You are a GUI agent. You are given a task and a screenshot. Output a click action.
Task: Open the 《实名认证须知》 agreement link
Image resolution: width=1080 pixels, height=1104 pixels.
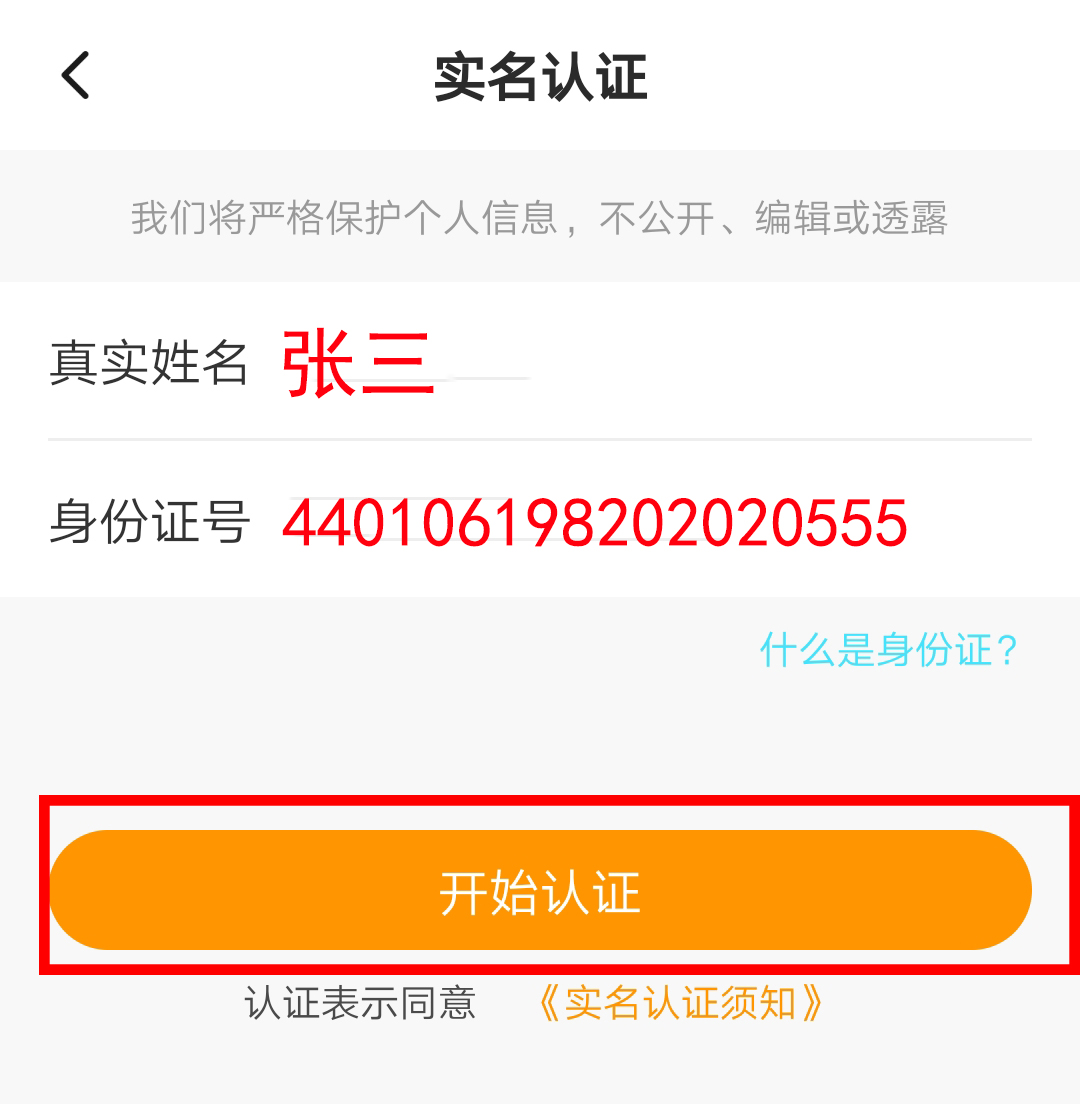pyautogui.click(x=680, y=1003)
